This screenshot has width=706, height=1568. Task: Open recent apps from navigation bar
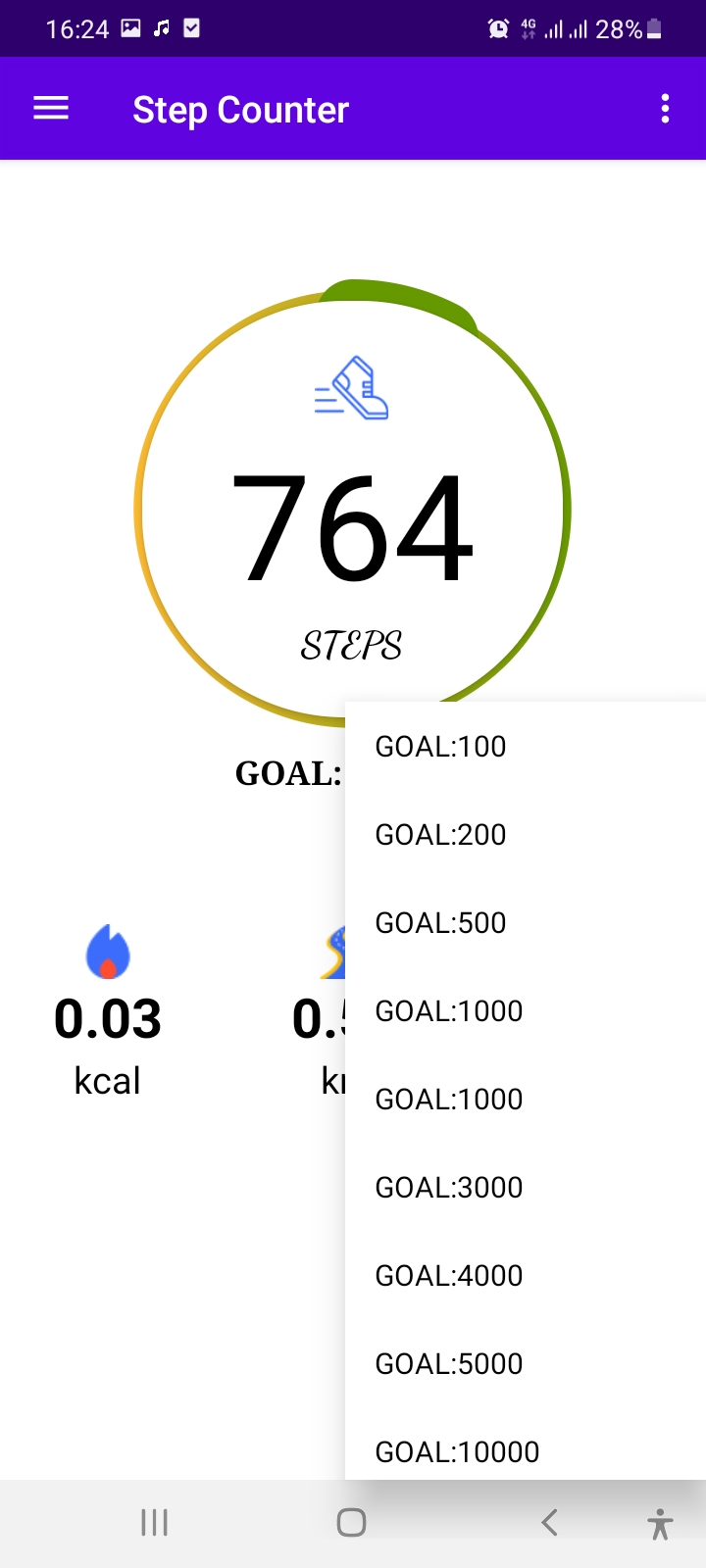pos(155,1522)
